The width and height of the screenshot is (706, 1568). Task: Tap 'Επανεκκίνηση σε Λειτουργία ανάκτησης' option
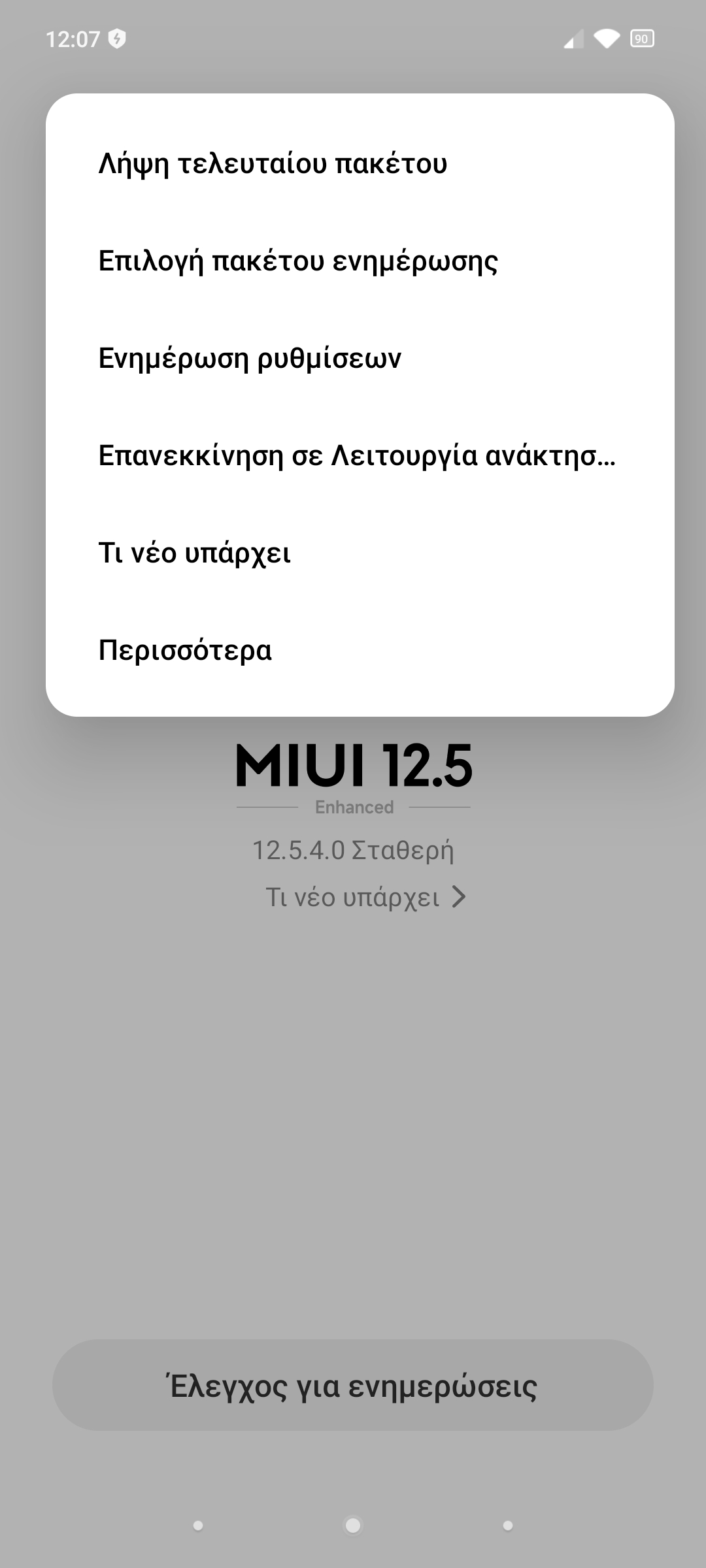357,455
